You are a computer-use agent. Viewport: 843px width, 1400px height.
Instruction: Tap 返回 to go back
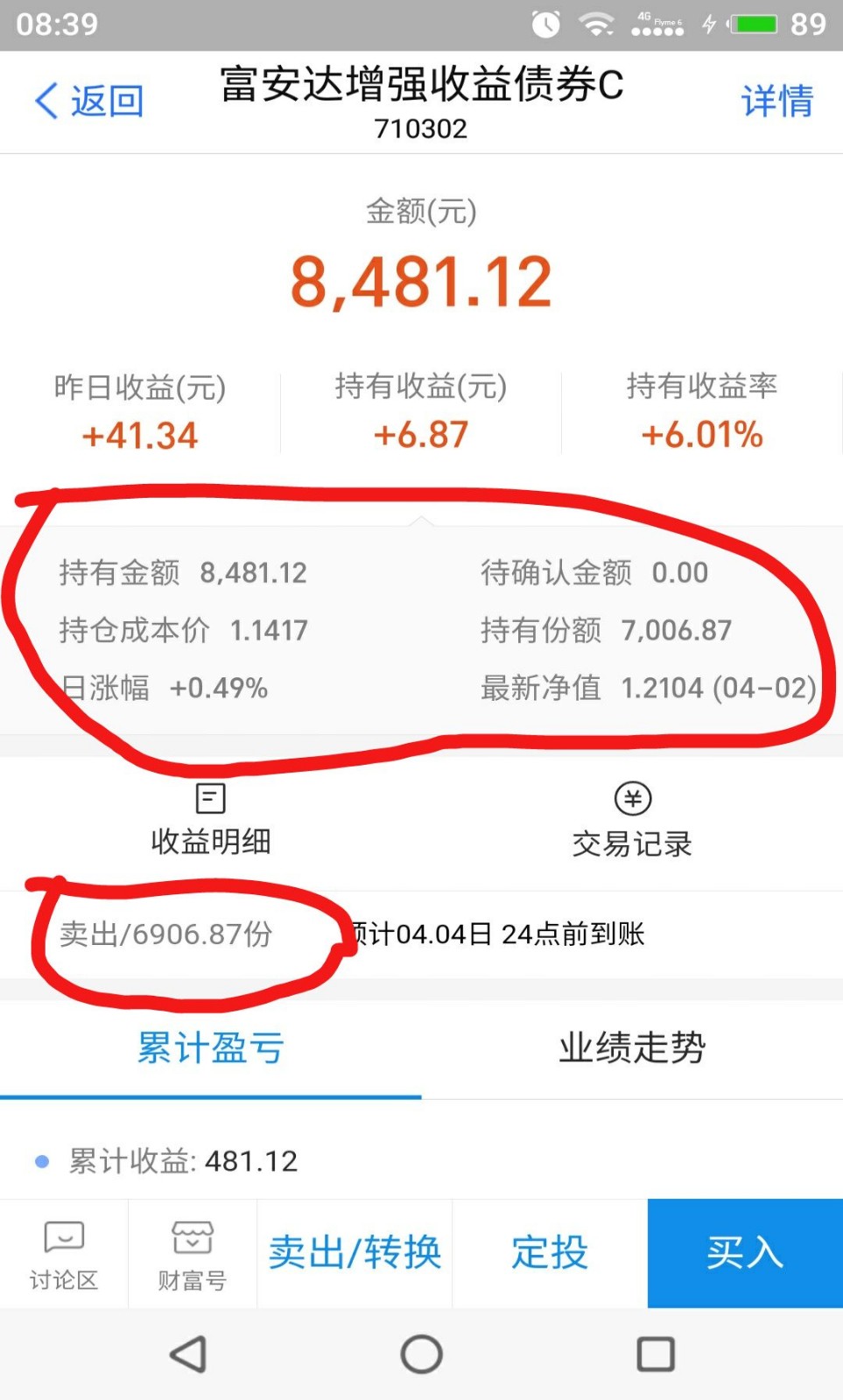(88, 101)
